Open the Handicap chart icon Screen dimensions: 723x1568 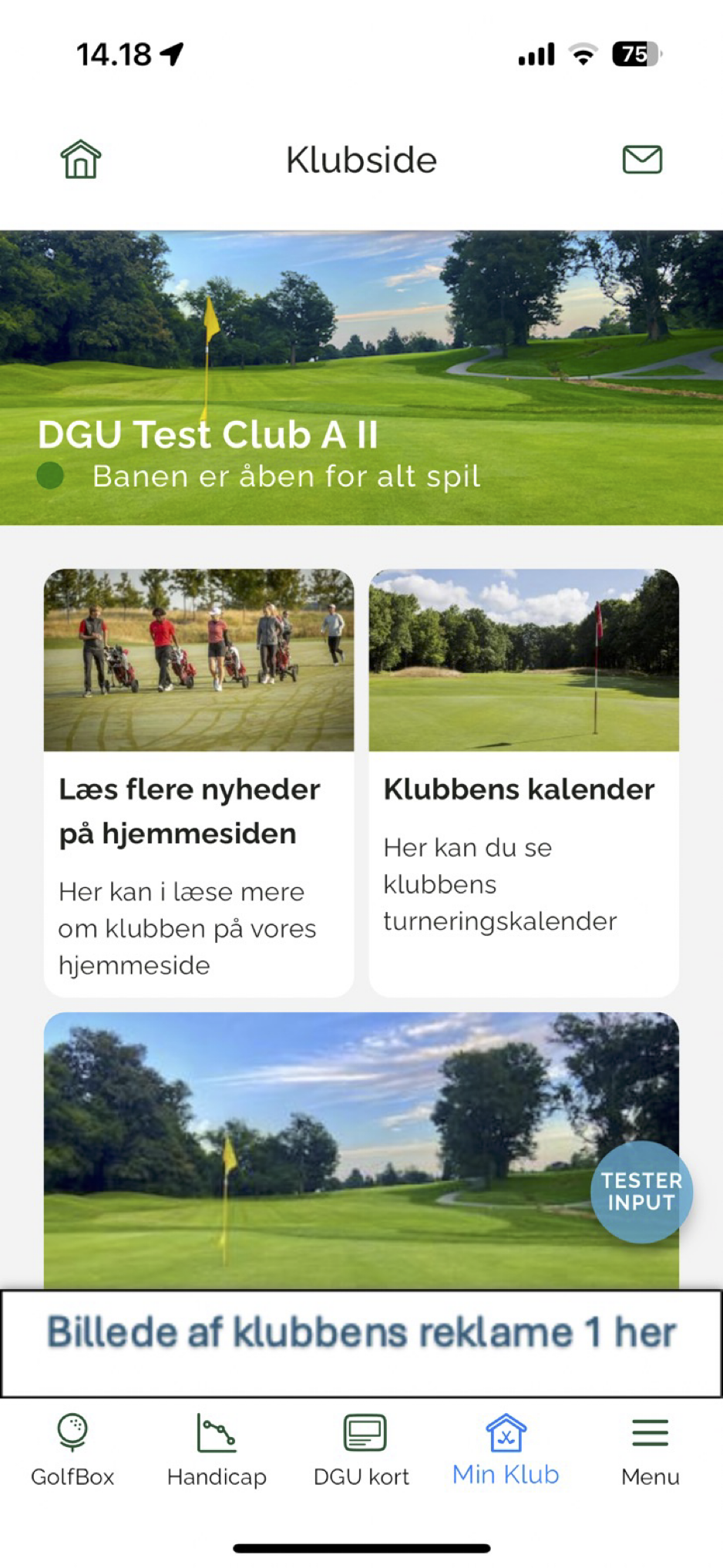point(217,1432)
